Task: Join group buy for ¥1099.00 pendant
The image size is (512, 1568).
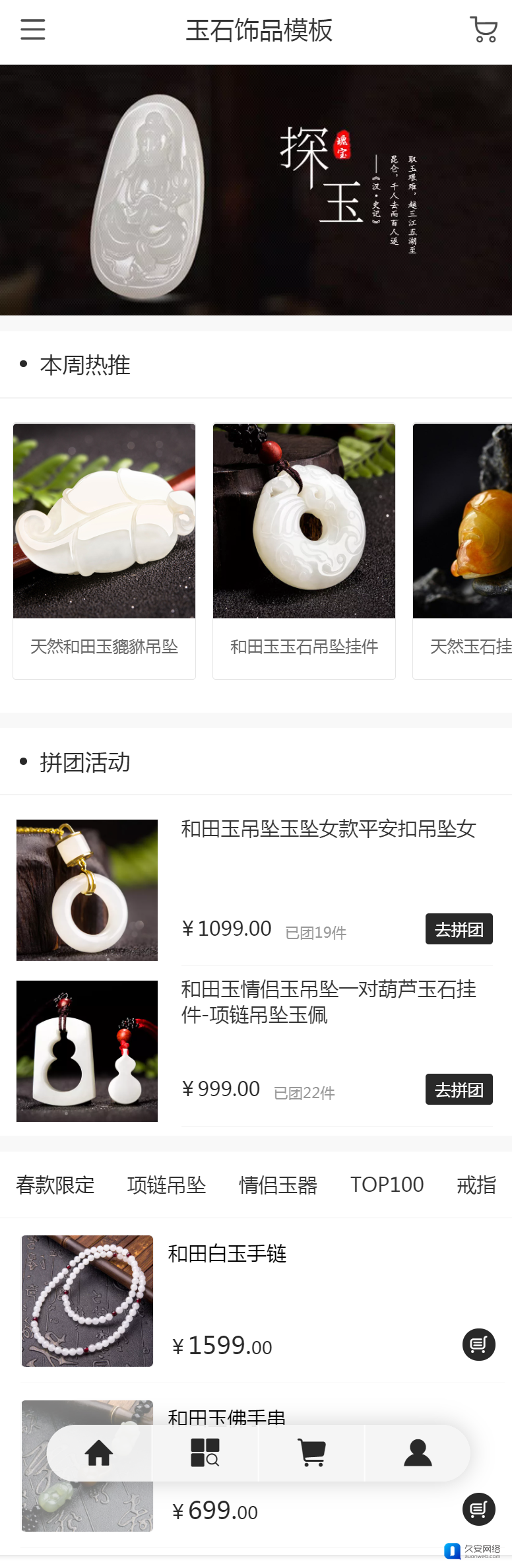Action: click(459, 929)
